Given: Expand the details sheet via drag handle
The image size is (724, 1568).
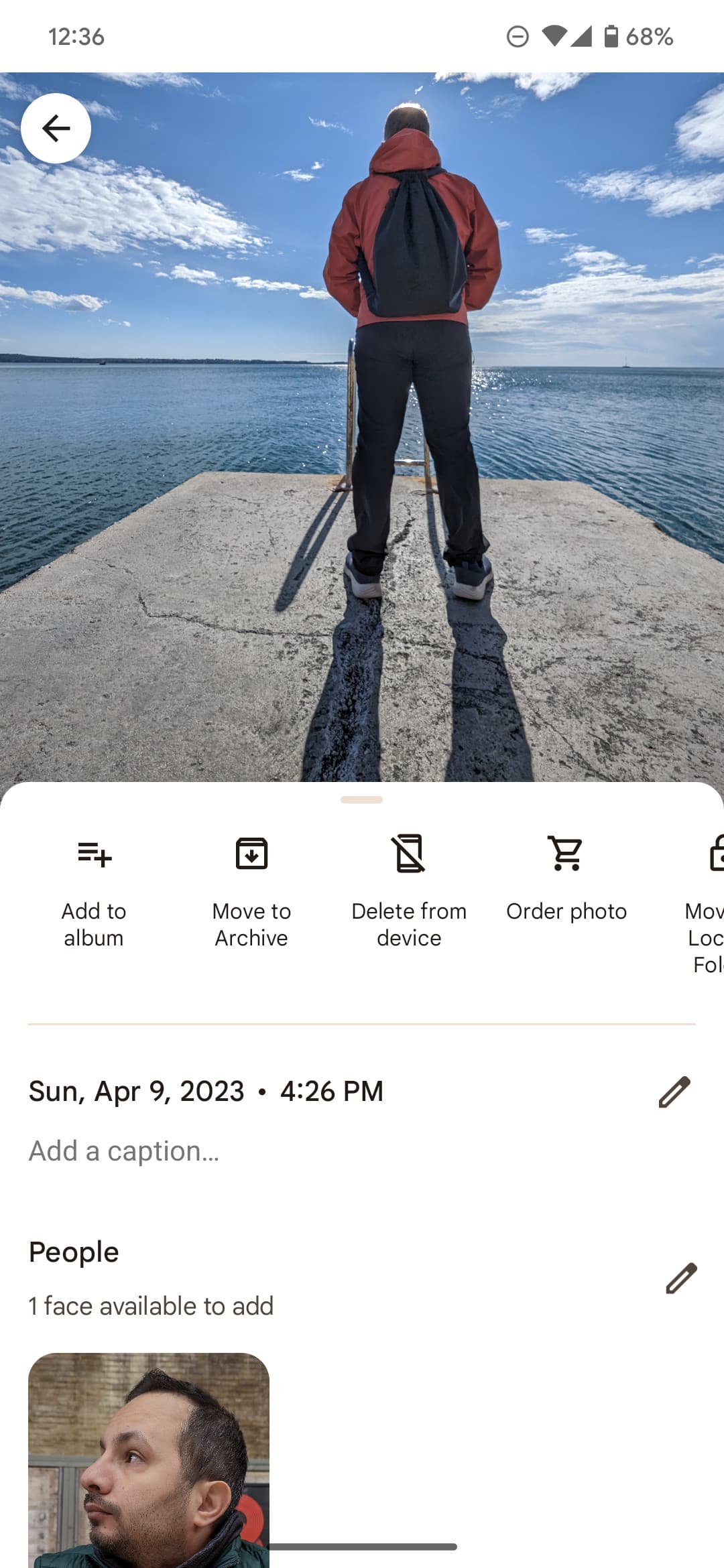Looking at the screenshot, I should 362,799.
